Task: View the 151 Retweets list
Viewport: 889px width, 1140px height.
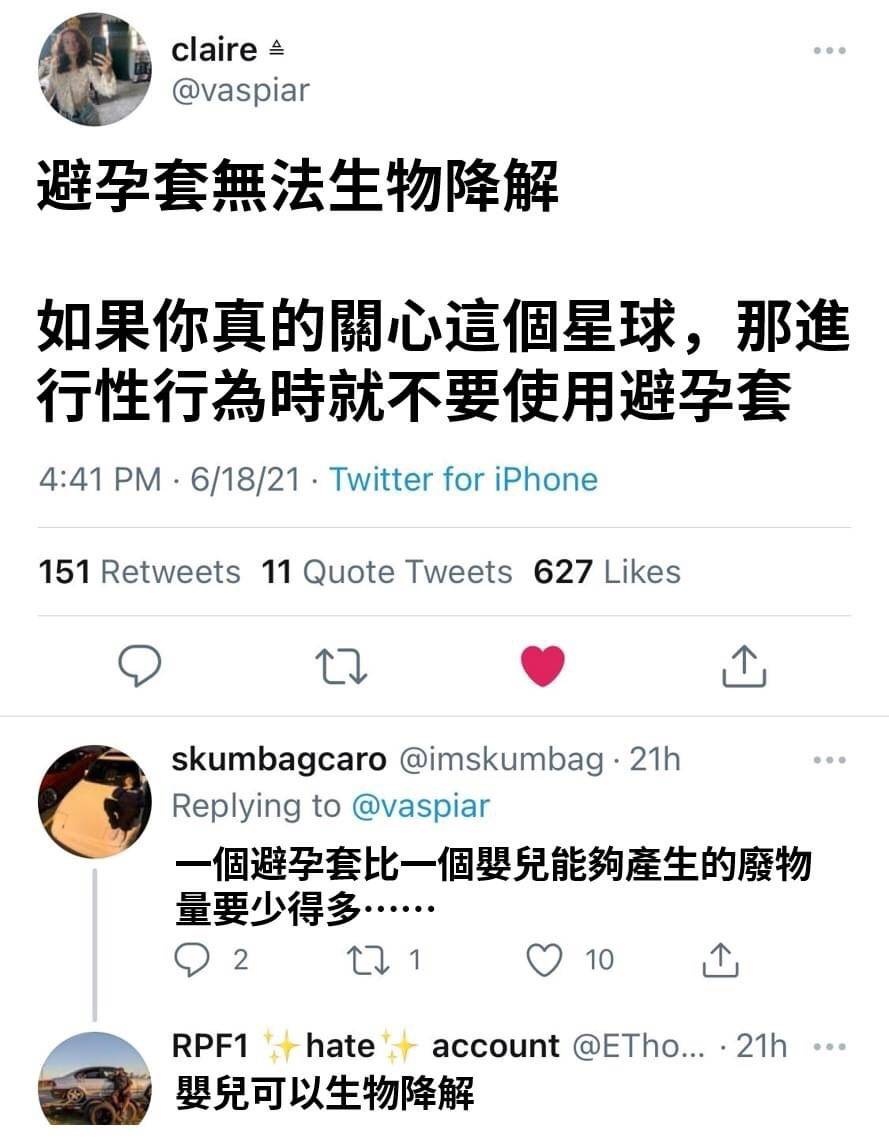Action: pyautogui.click(x=139, y=572)
